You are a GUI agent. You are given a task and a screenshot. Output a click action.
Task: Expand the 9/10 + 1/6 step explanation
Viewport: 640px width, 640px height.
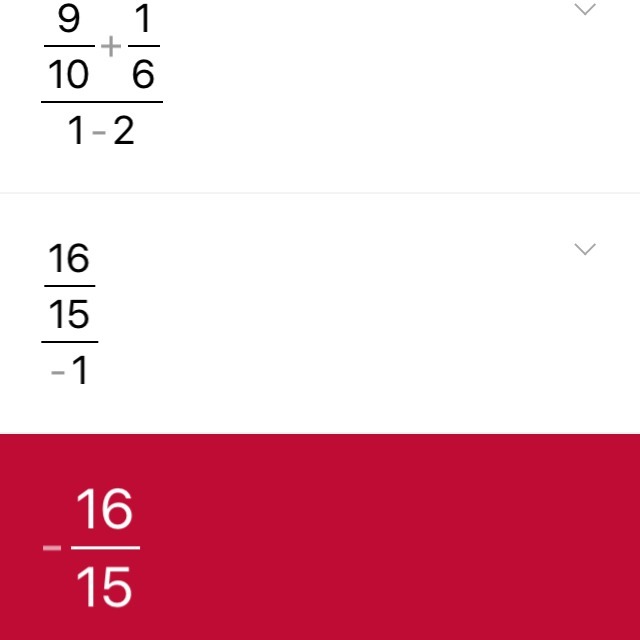click(x=585, y=10)
